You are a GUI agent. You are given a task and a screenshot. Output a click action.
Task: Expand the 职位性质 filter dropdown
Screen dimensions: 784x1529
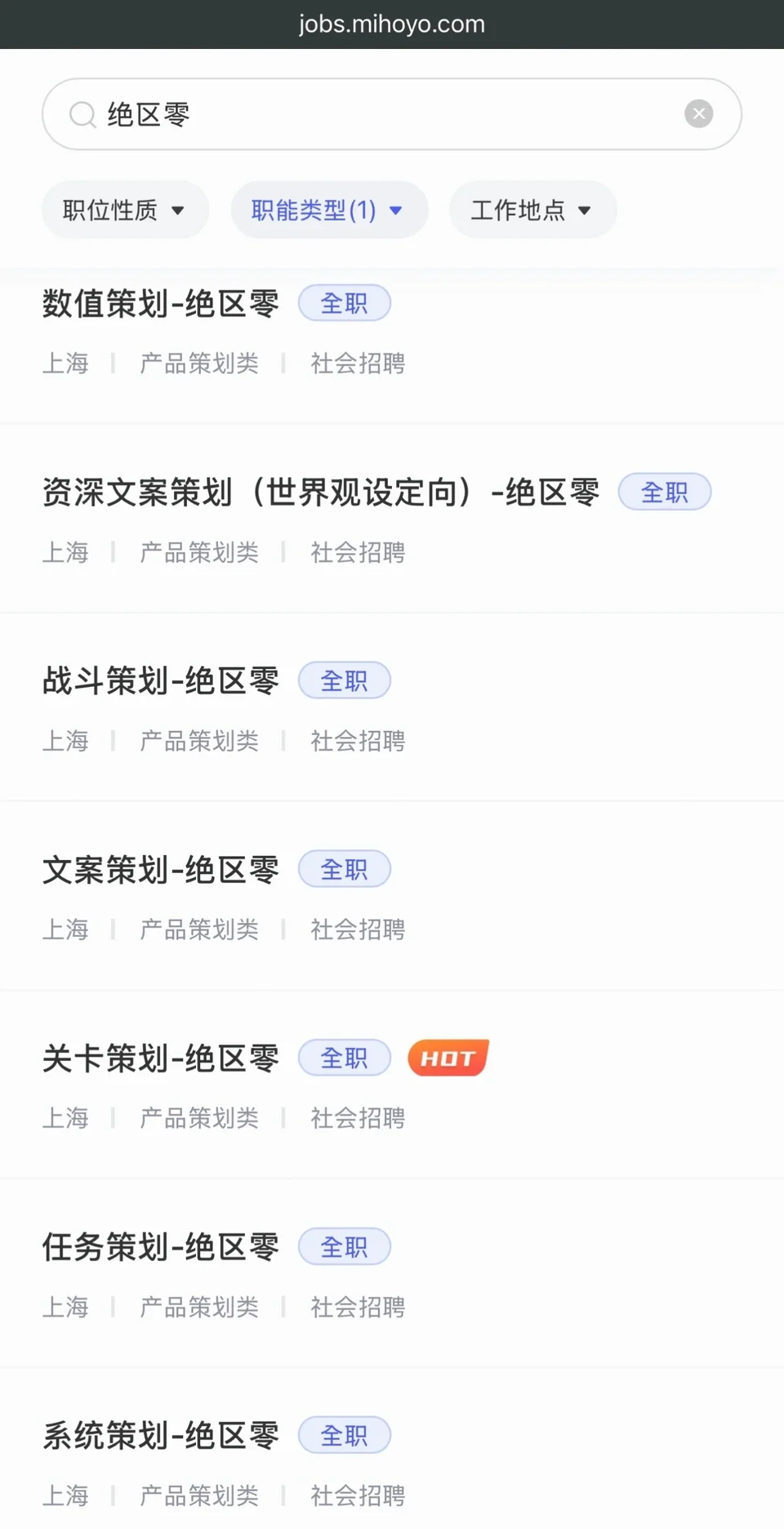[125, 210]
